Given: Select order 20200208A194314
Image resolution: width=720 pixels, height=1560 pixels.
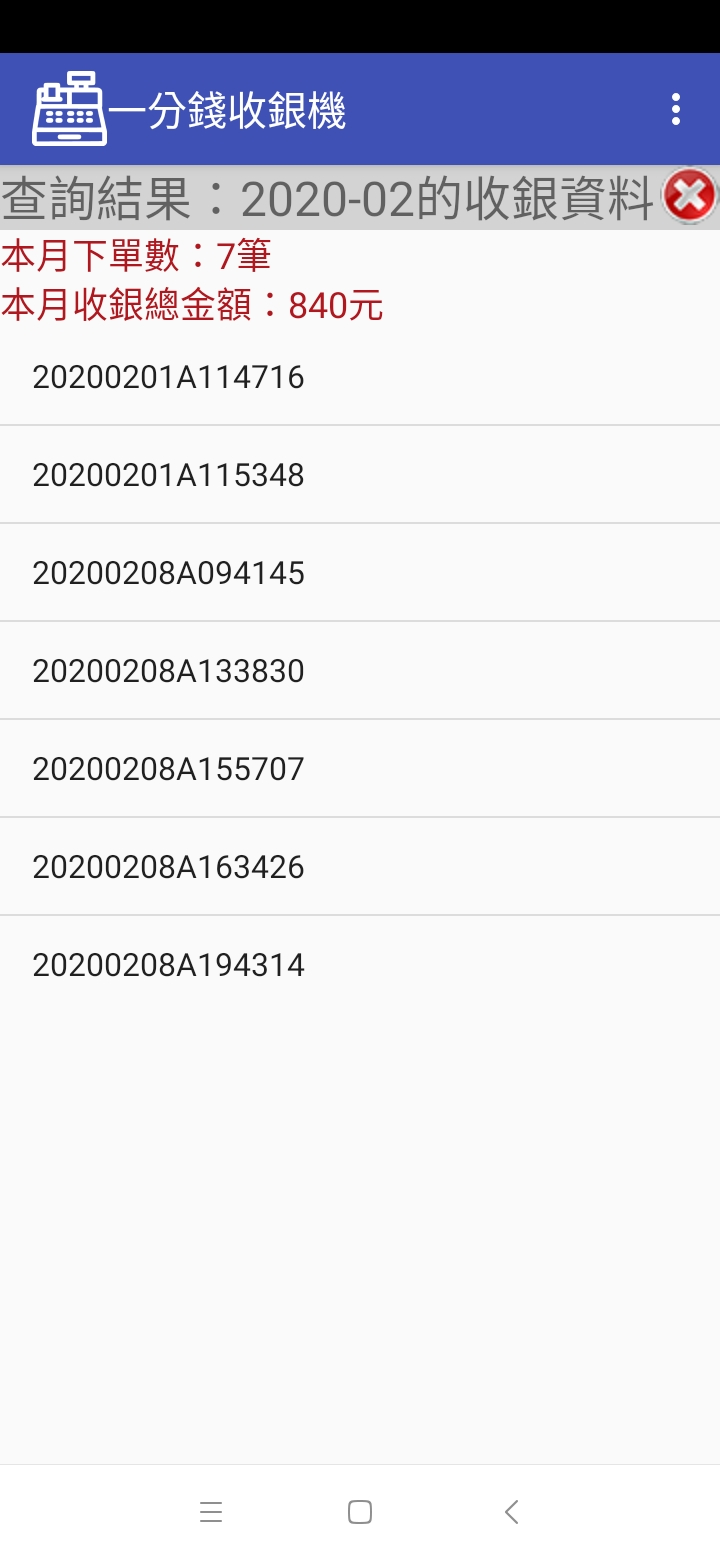Looking at the screenshot, I should click(x=360, y=965).
